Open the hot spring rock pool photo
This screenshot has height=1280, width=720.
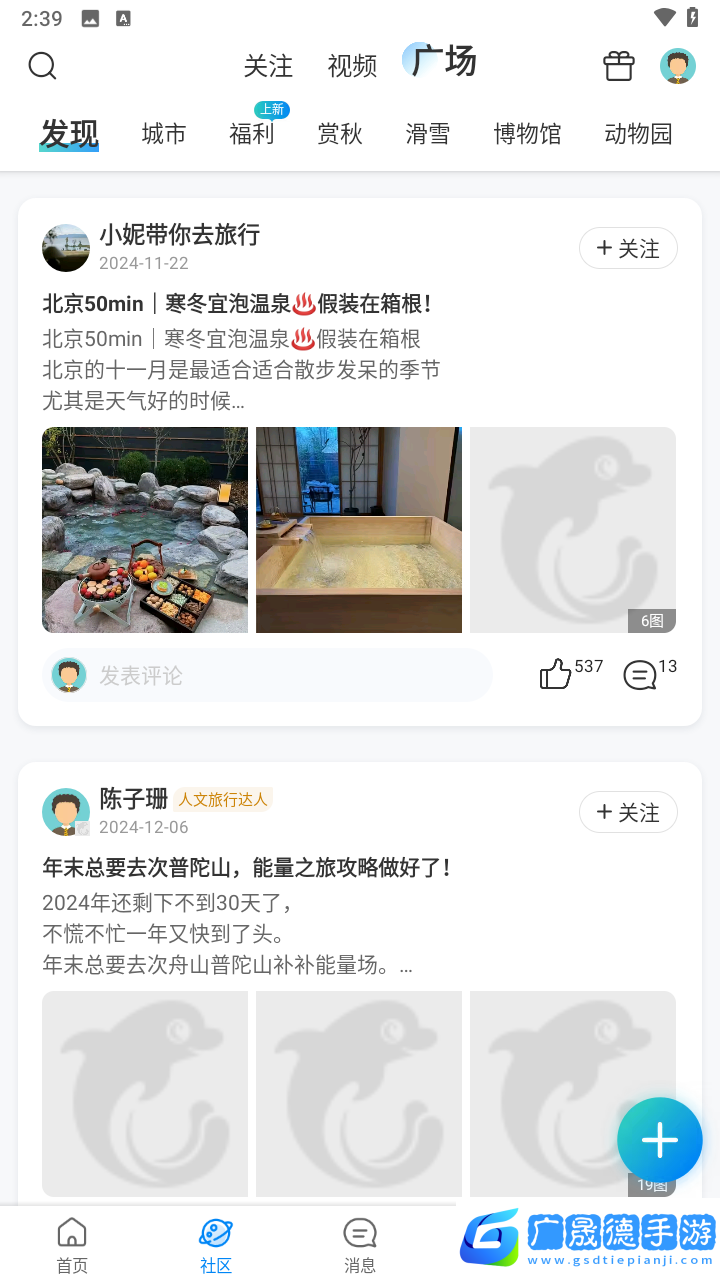pyautogui.click(x=145, y=530)
